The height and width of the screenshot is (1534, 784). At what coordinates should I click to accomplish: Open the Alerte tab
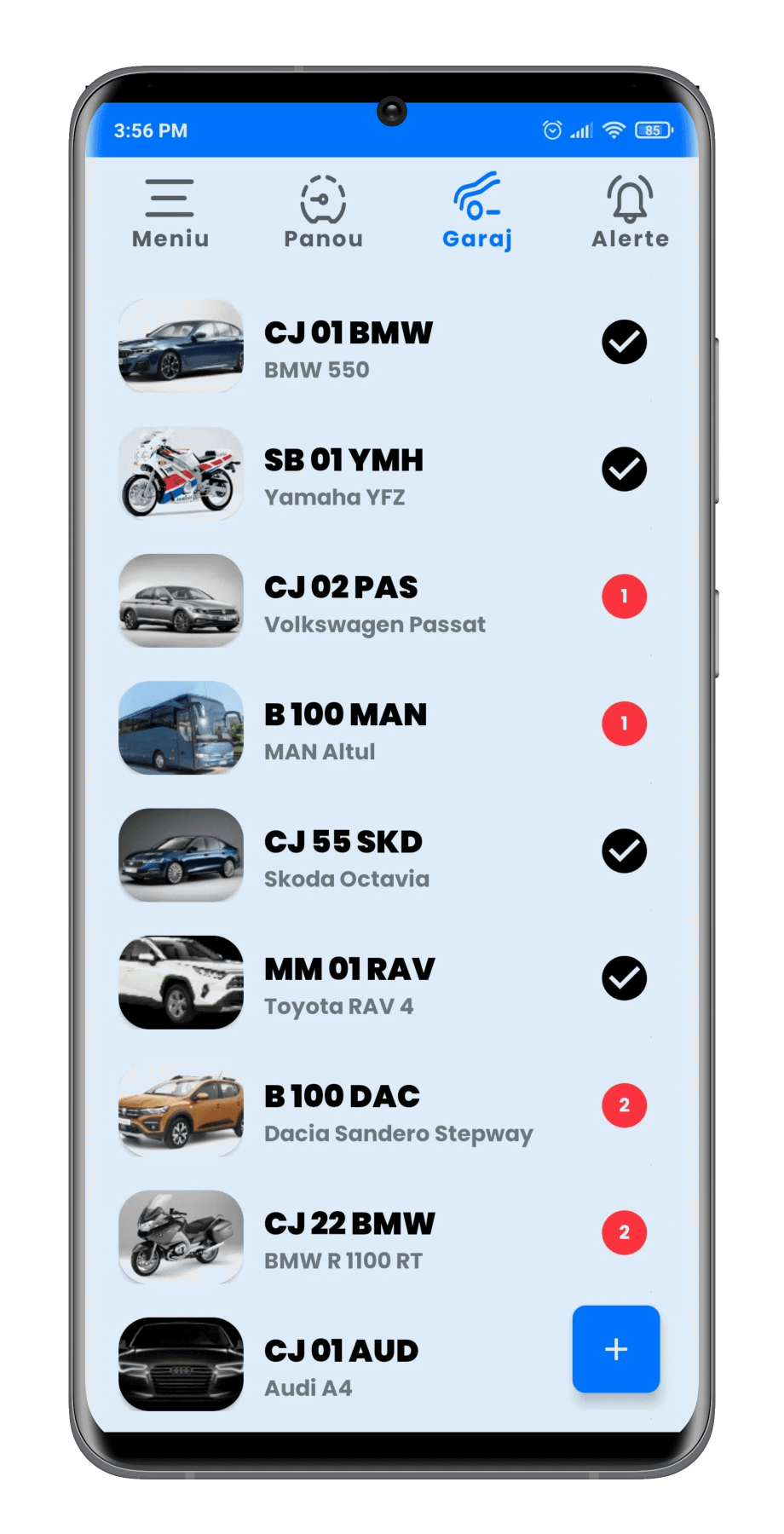pyautogui.click(x=630, y=212)
